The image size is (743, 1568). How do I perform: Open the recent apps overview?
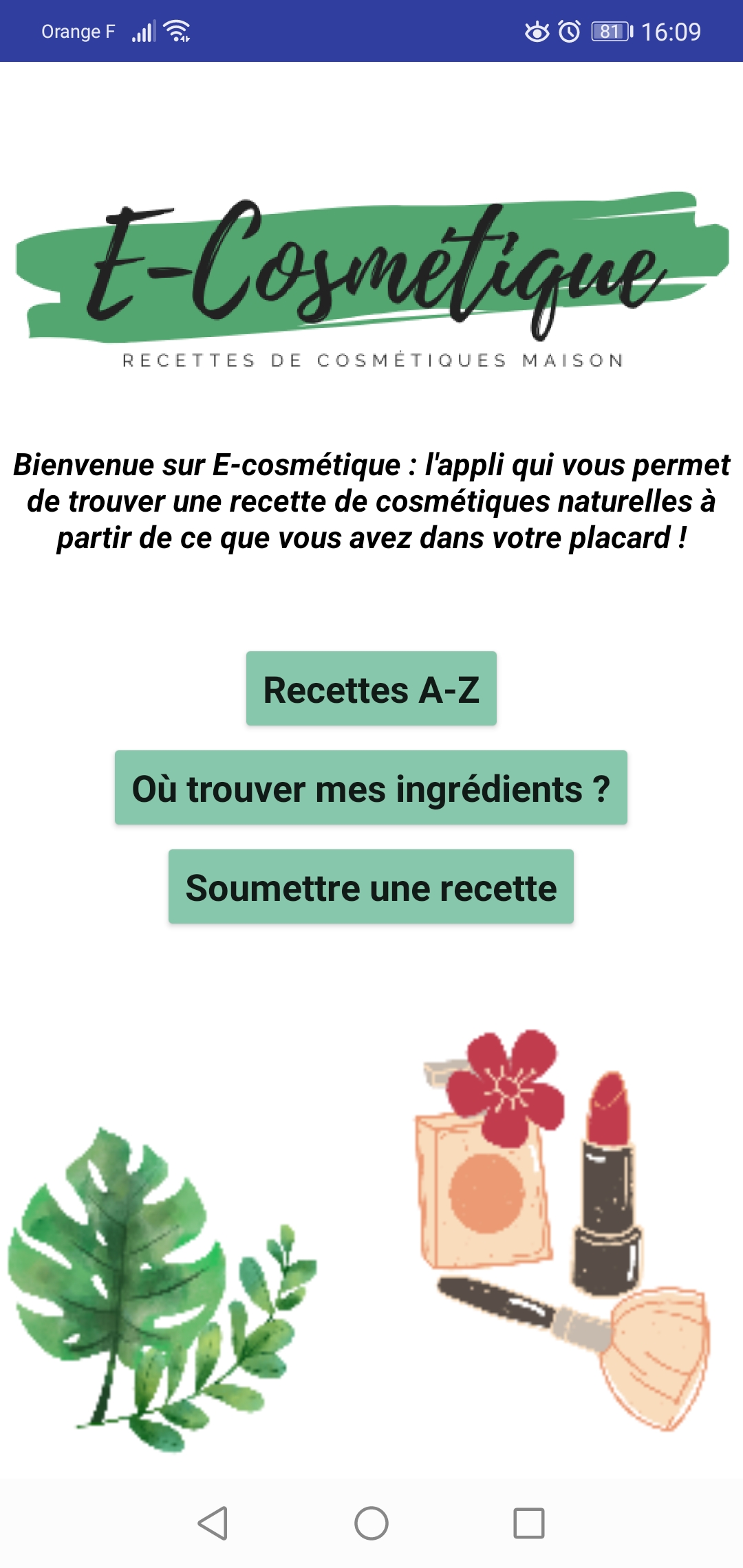[529, 1523]
